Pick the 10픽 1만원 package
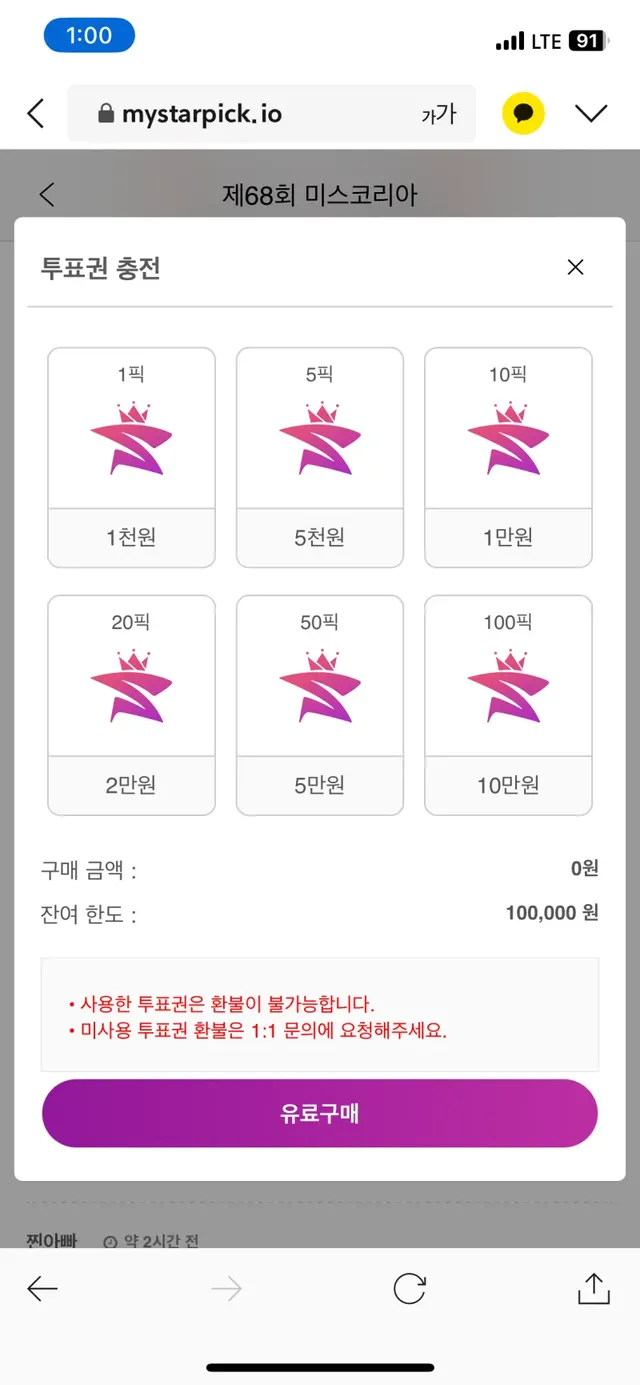640x1385 pixels. click(508, 457)
